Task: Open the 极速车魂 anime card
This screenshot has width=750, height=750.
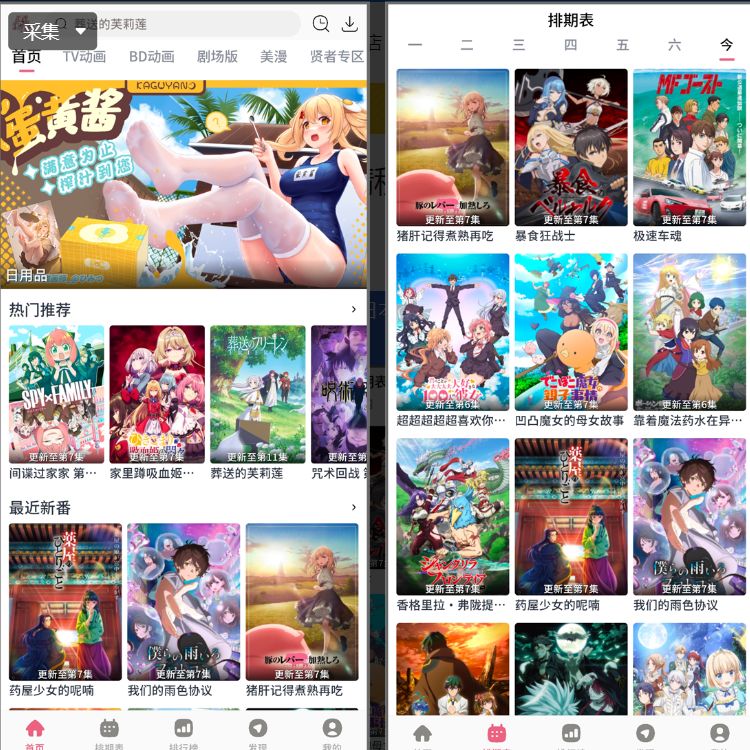Action: [689, 148]
